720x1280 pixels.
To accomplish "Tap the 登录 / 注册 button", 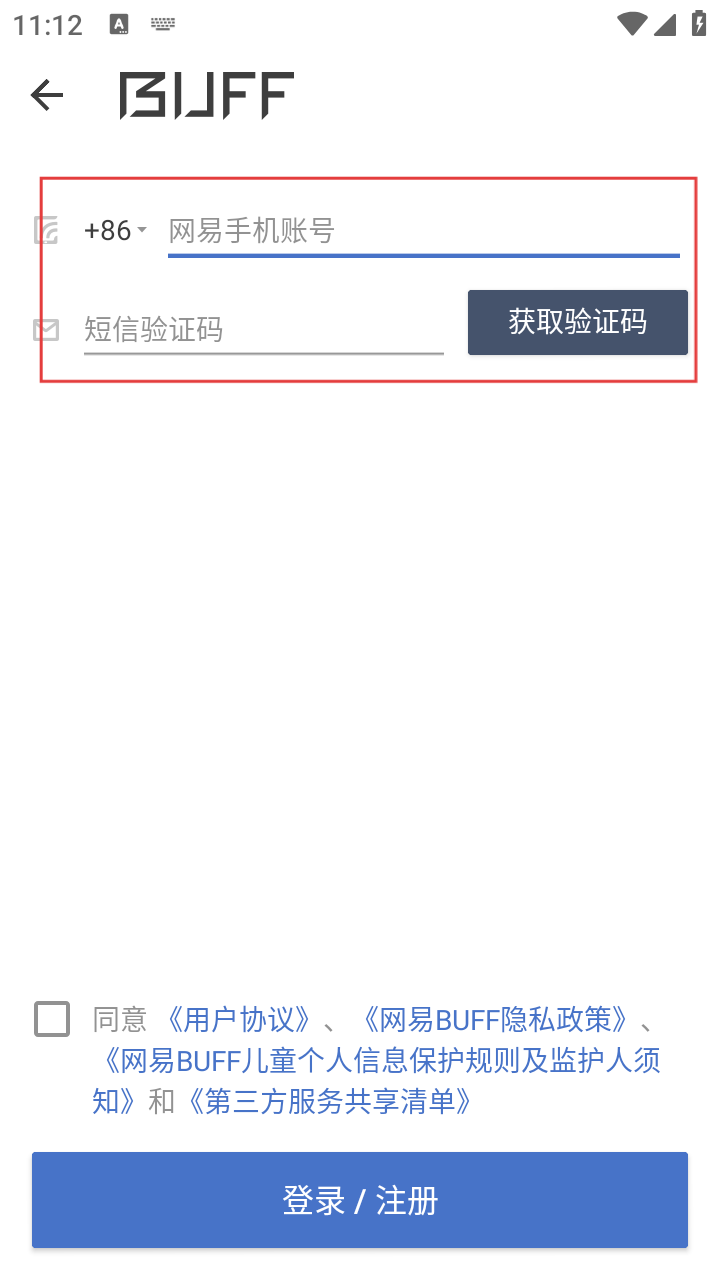I will coord(360,1200).
